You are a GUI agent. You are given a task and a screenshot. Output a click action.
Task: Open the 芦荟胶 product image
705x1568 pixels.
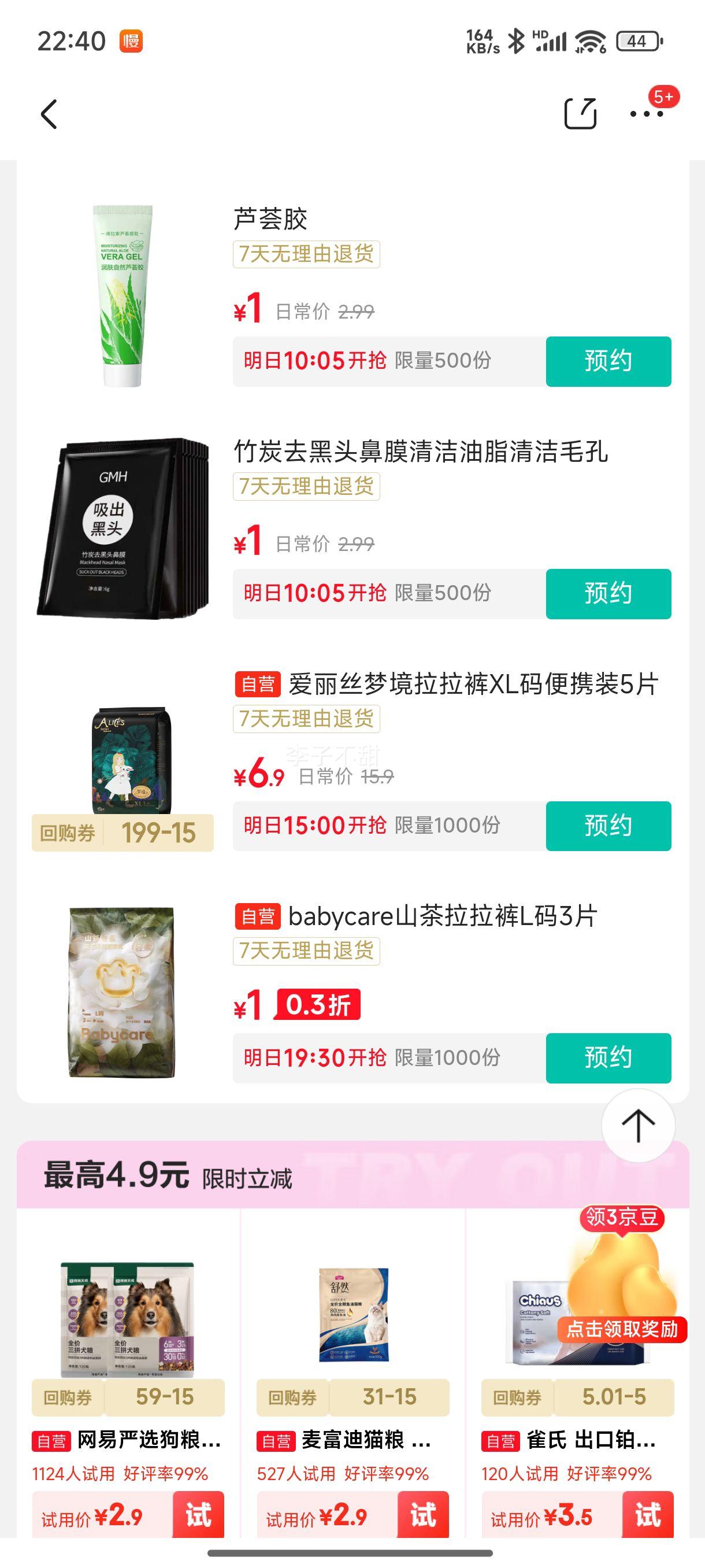[x=123, y=297]
